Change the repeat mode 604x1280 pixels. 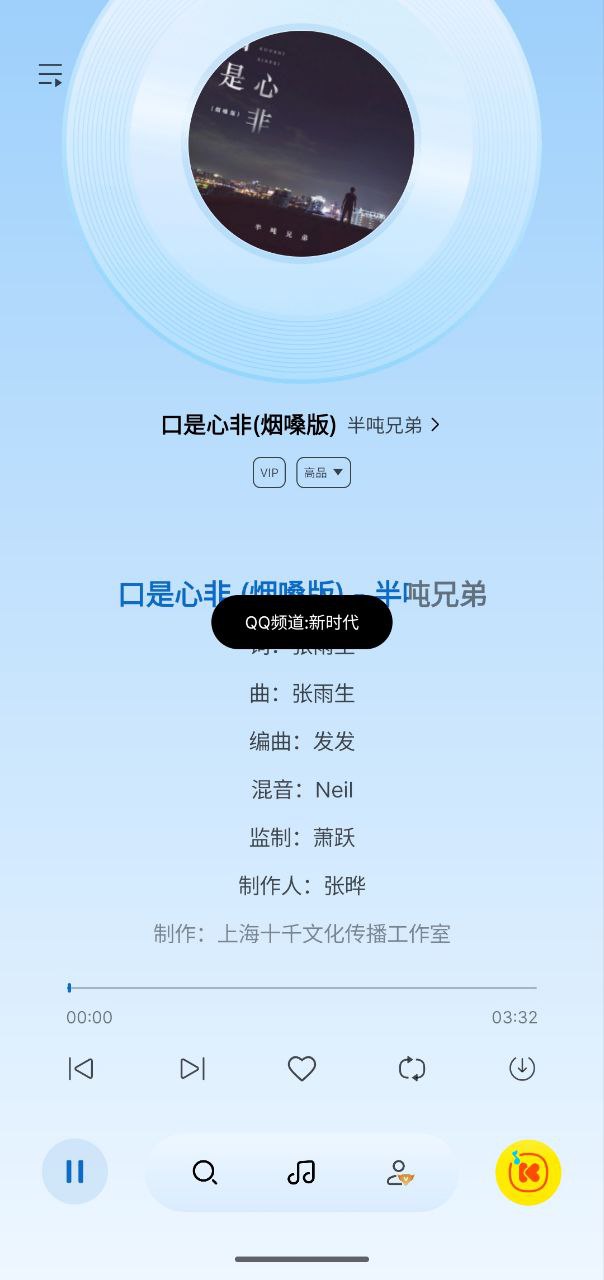(x=412, y=1068)
